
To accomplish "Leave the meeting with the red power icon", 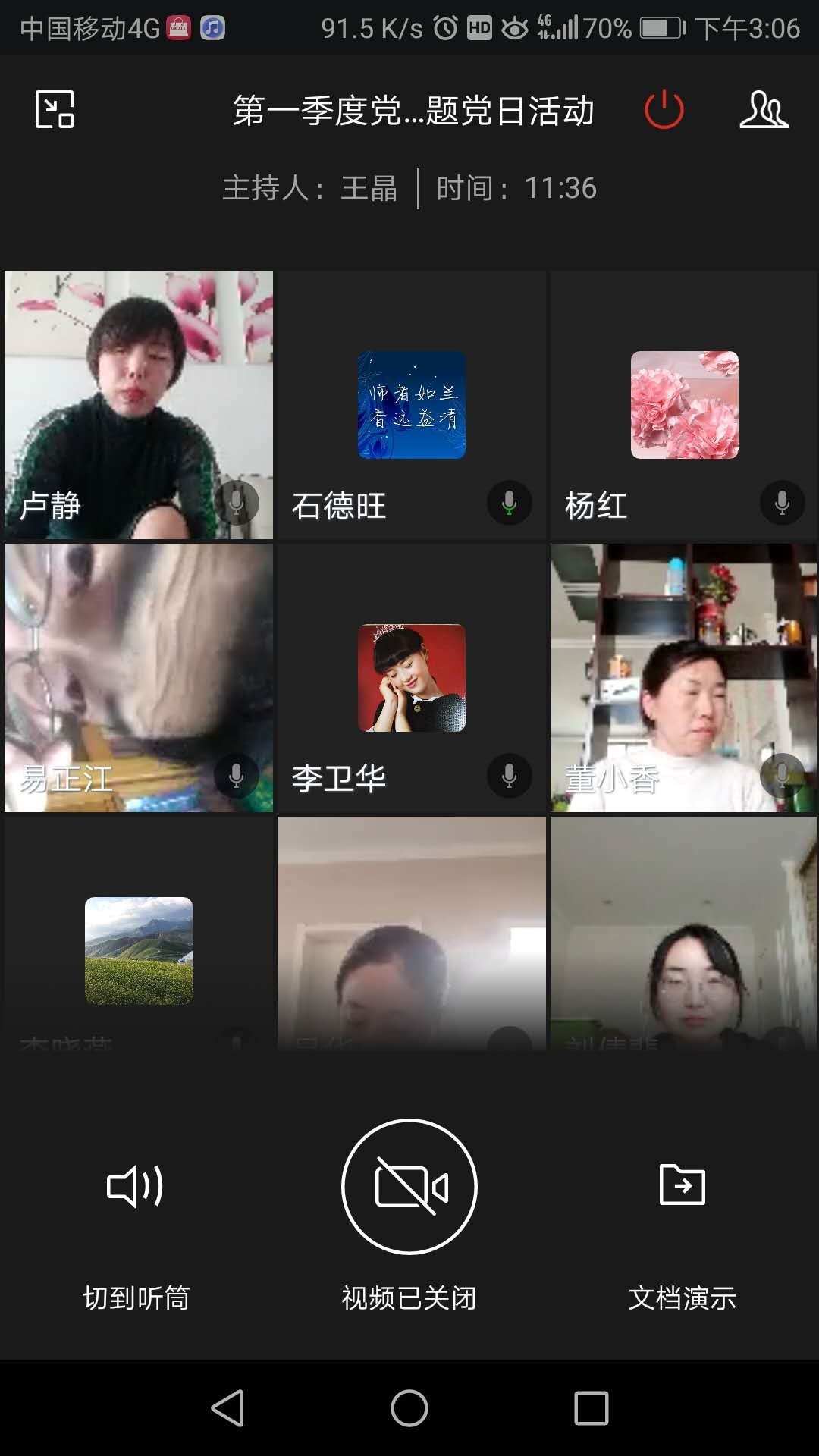I will click(664, 110).
